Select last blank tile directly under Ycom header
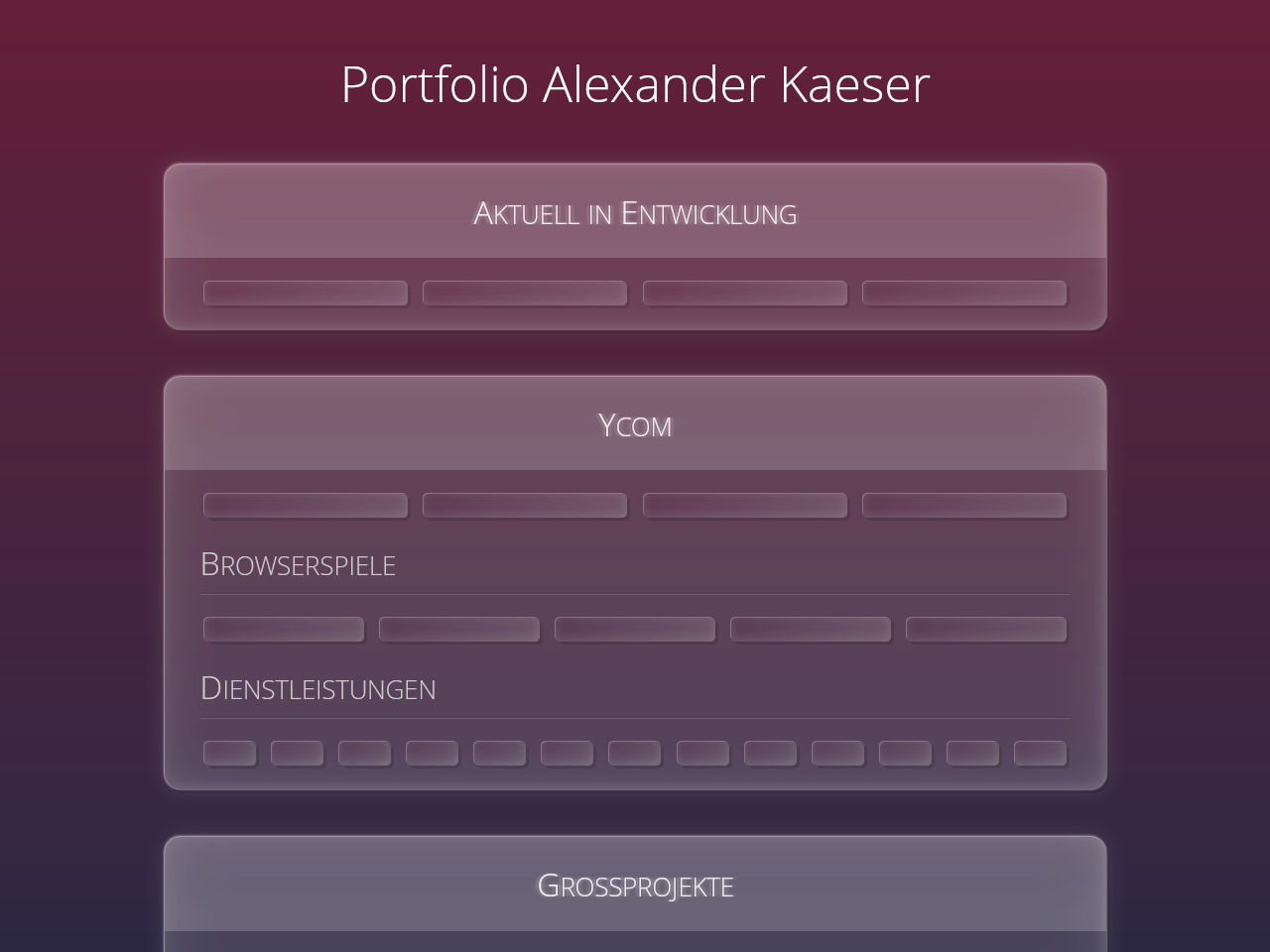Viewport: 1270px width, 952px height. [x=964, y=505]
